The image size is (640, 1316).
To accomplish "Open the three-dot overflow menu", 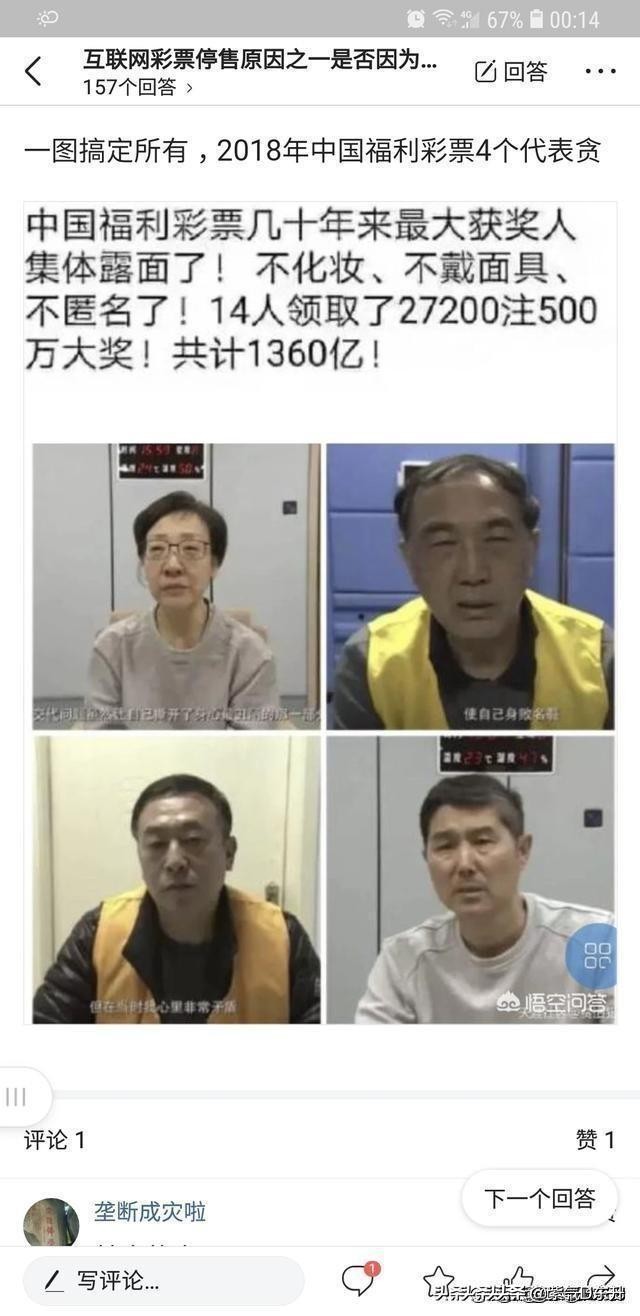I will [601, 72].
